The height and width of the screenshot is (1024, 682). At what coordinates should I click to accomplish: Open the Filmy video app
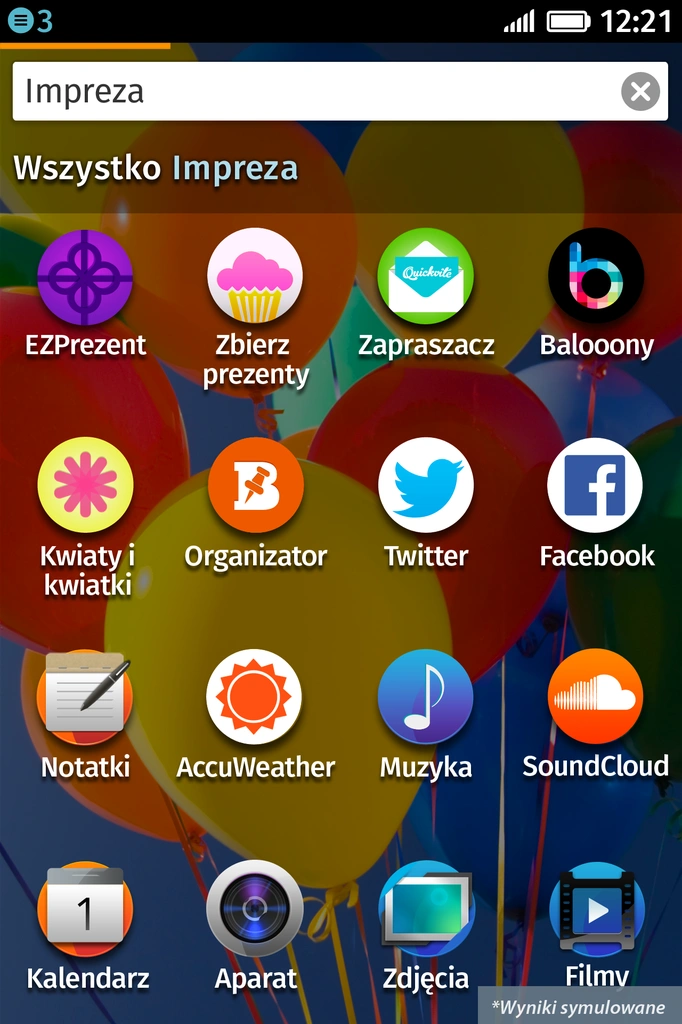coord(596,908)
